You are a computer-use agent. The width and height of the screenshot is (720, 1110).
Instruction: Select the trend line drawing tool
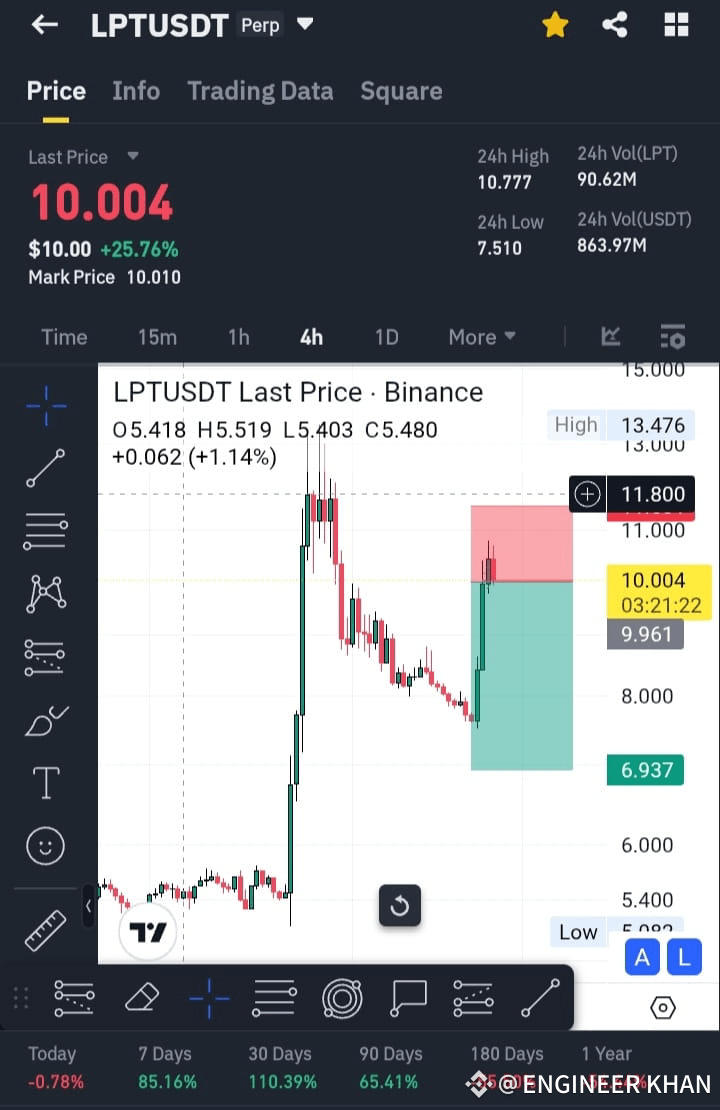click(44, 468)
